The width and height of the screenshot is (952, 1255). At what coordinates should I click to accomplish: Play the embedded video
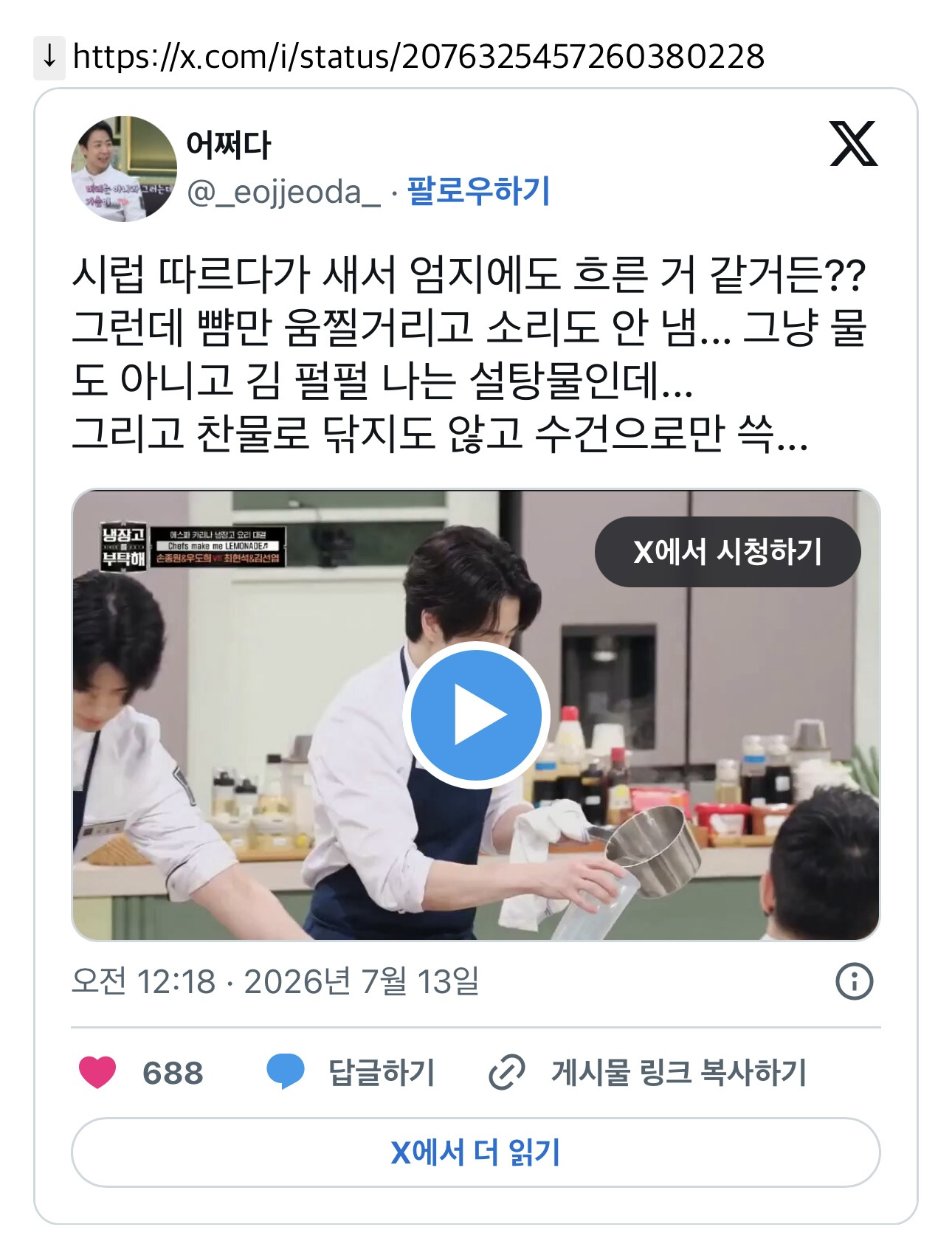pos(476,714)
